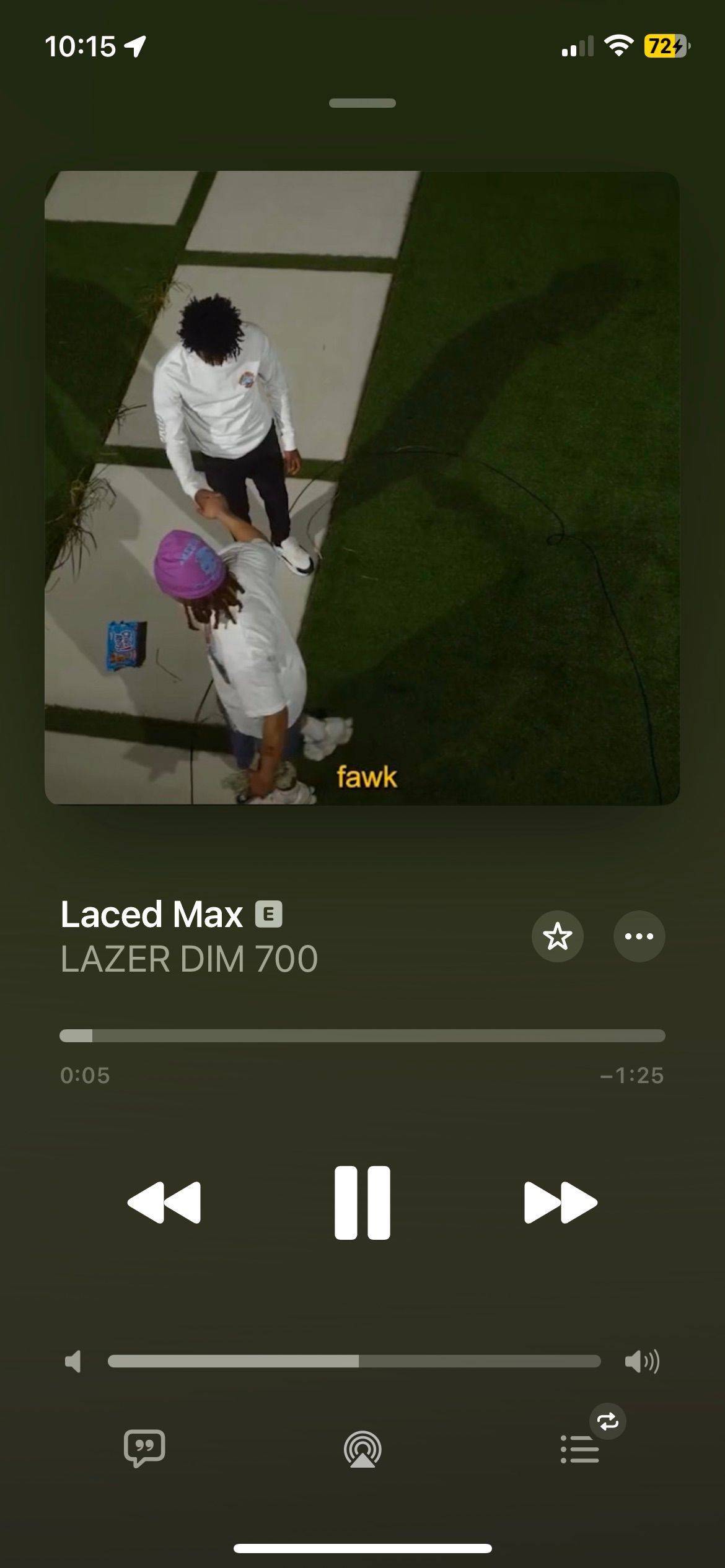Pause the song Laced Max
This screenshot has width=725, height=1568.
[x=362, y=1202]
